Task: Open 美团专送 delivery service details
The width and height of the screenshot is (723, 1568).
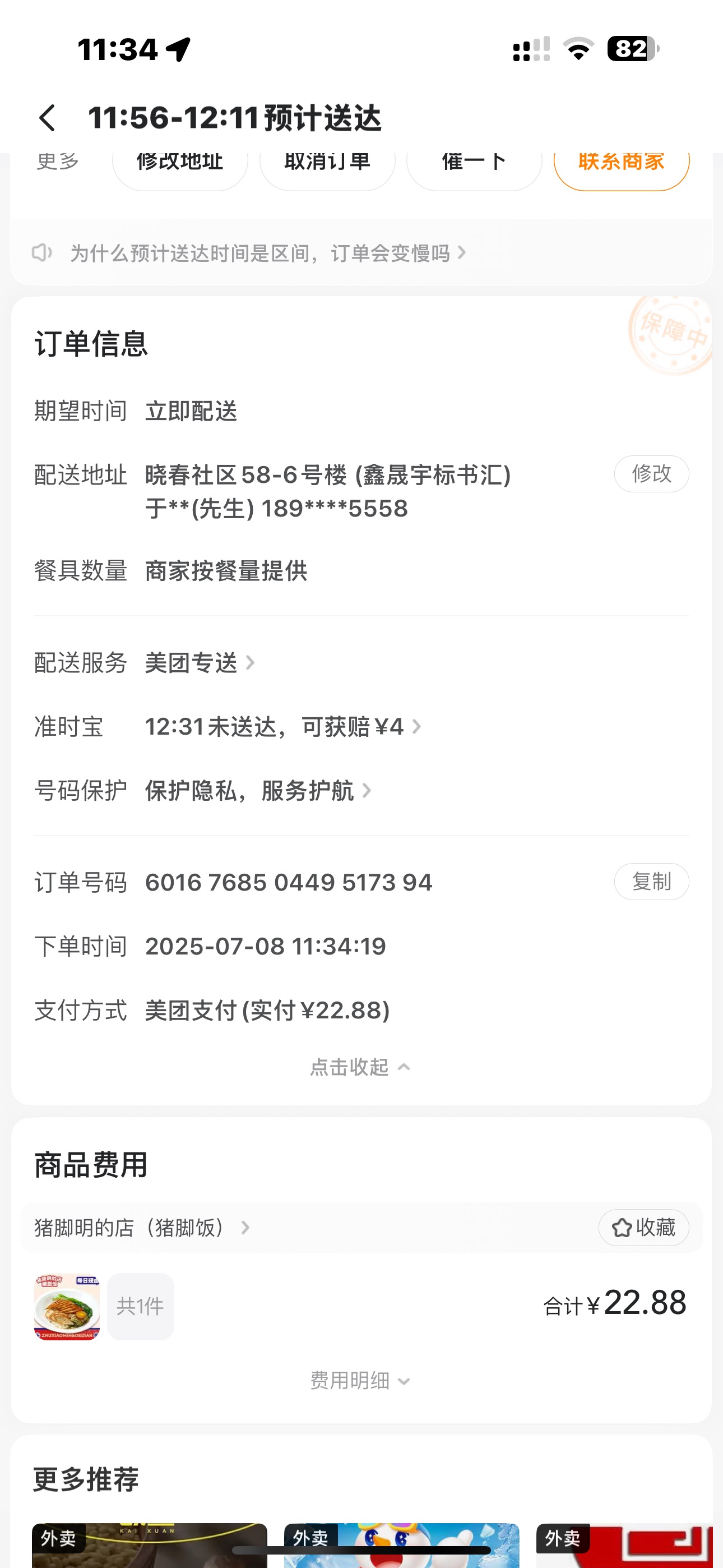Action: click(199, 662)
